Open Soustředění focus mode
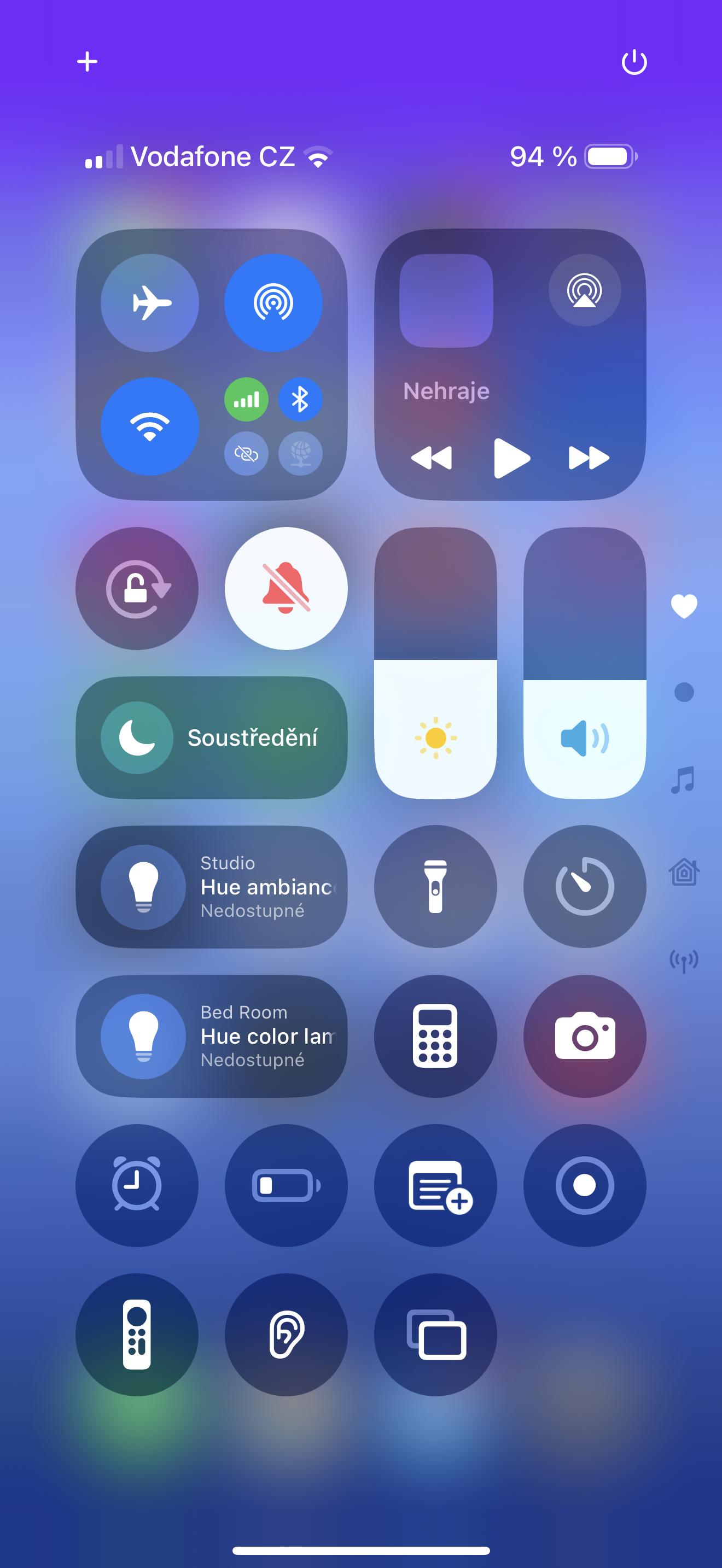This screenshot has width=722, height=1568. pyautogui.click(x=212, y=738)
